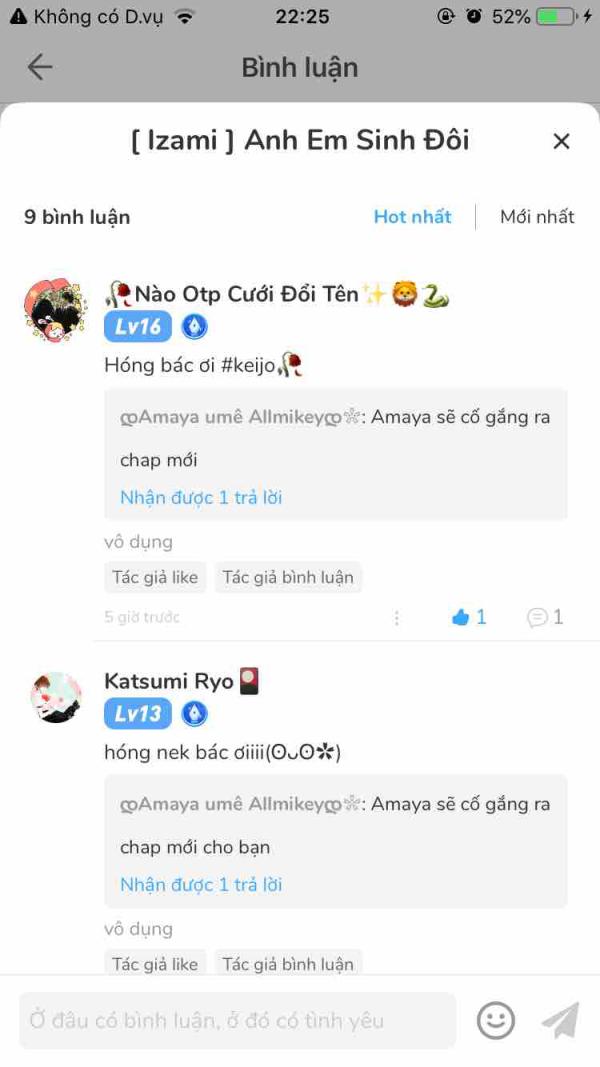Open options menu for the #keijo comment

[x=397, y=618]
